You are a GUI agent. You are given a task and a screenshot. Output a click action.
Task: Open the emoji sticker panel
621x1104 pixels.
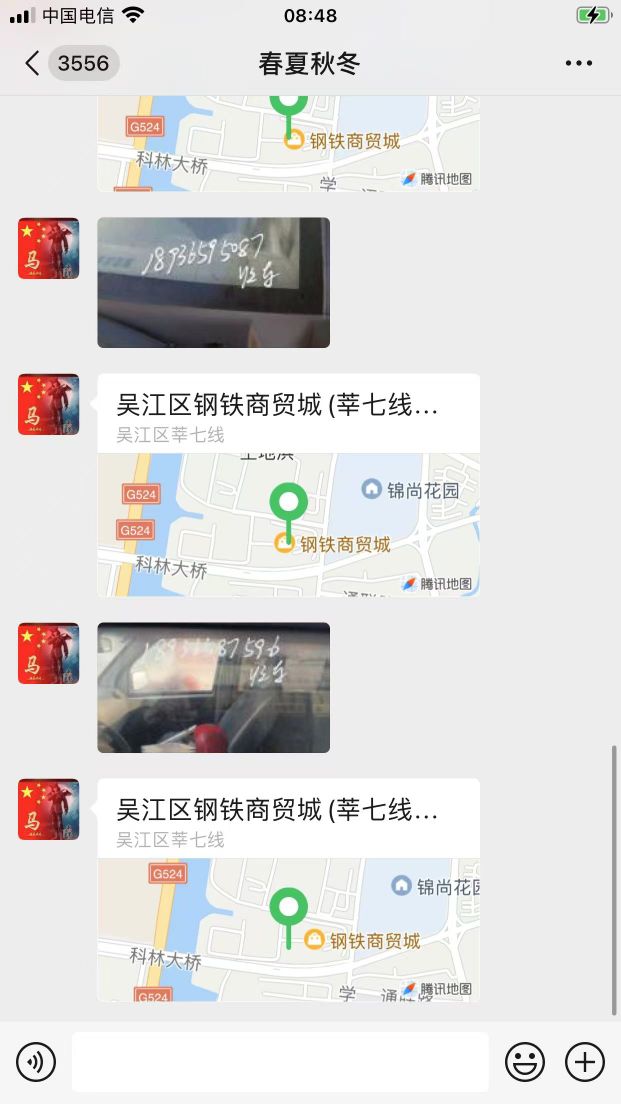coord(524,1061)
